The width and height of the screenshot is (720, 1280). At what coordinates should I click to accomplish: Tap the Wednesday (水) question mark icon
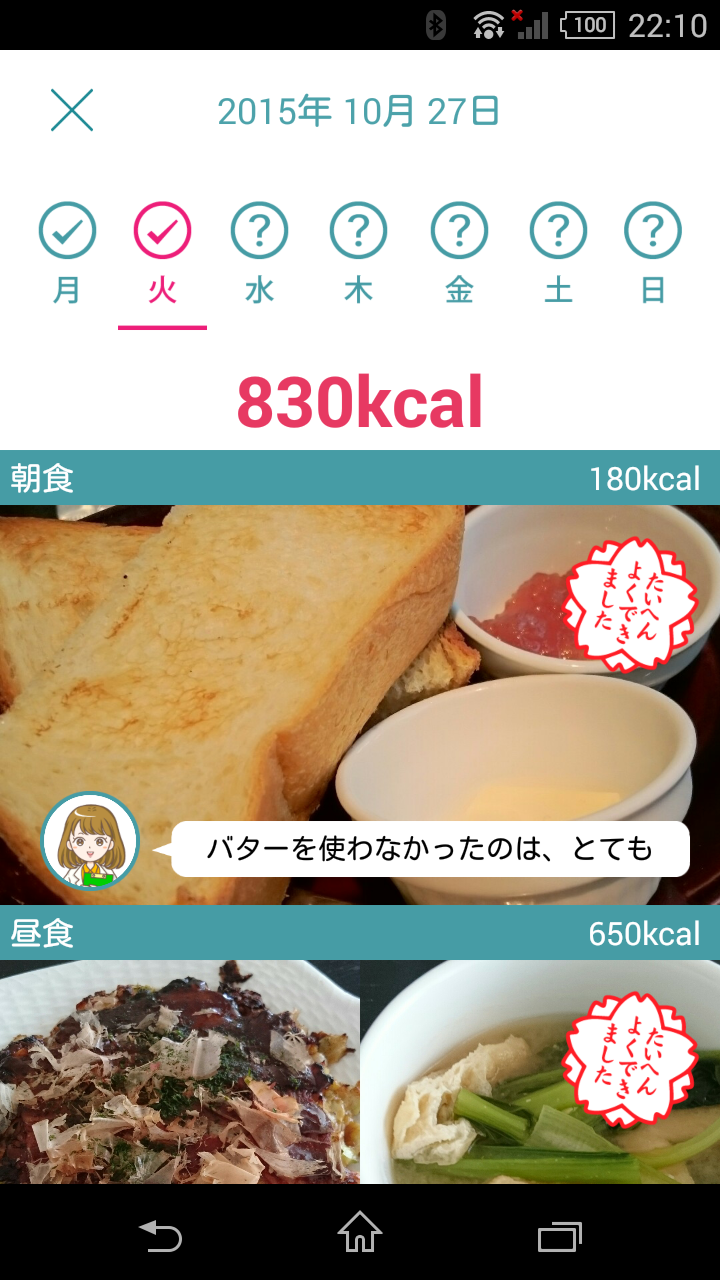(258, 229)
